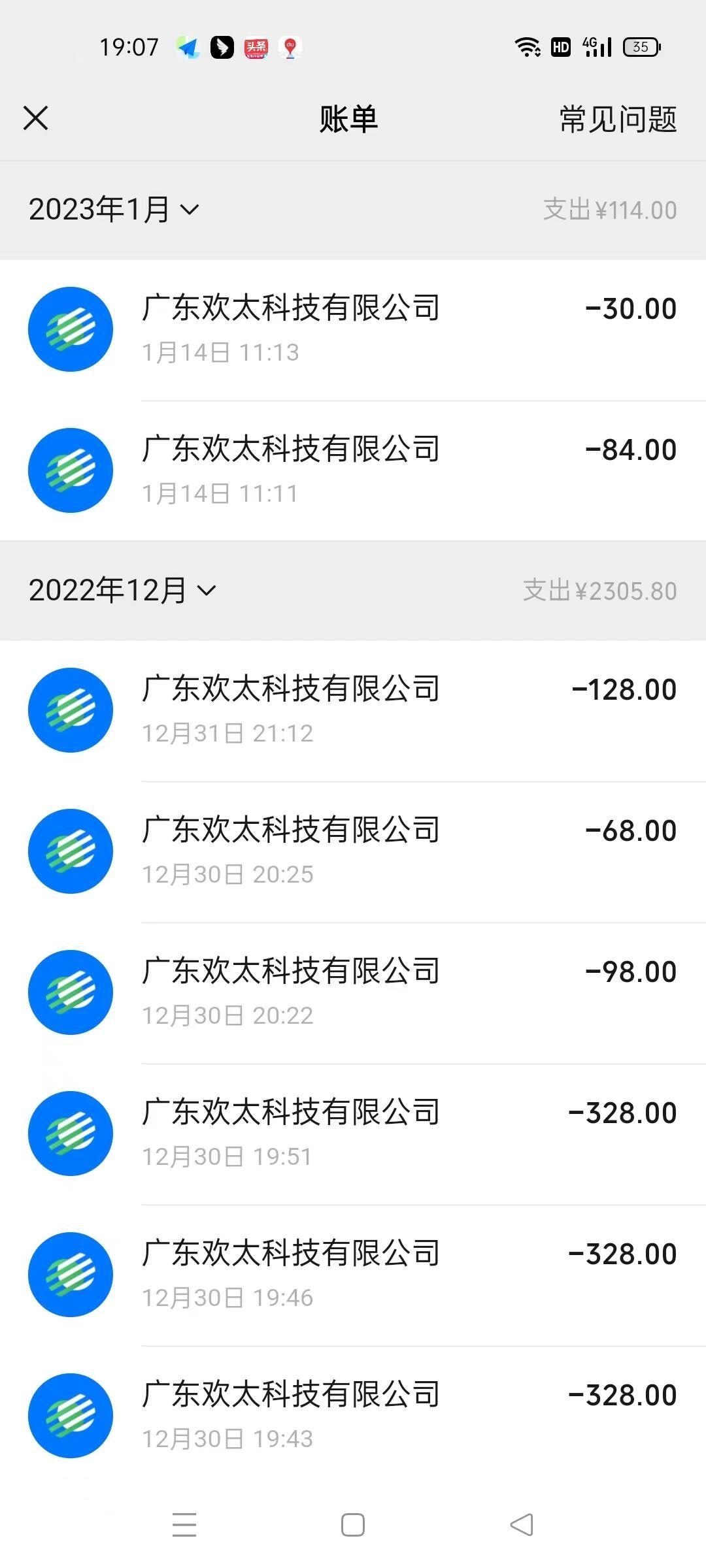
Task: Open the -328.00 bill from 12月30日 19:51
Action: click(x=353, y=1134)
